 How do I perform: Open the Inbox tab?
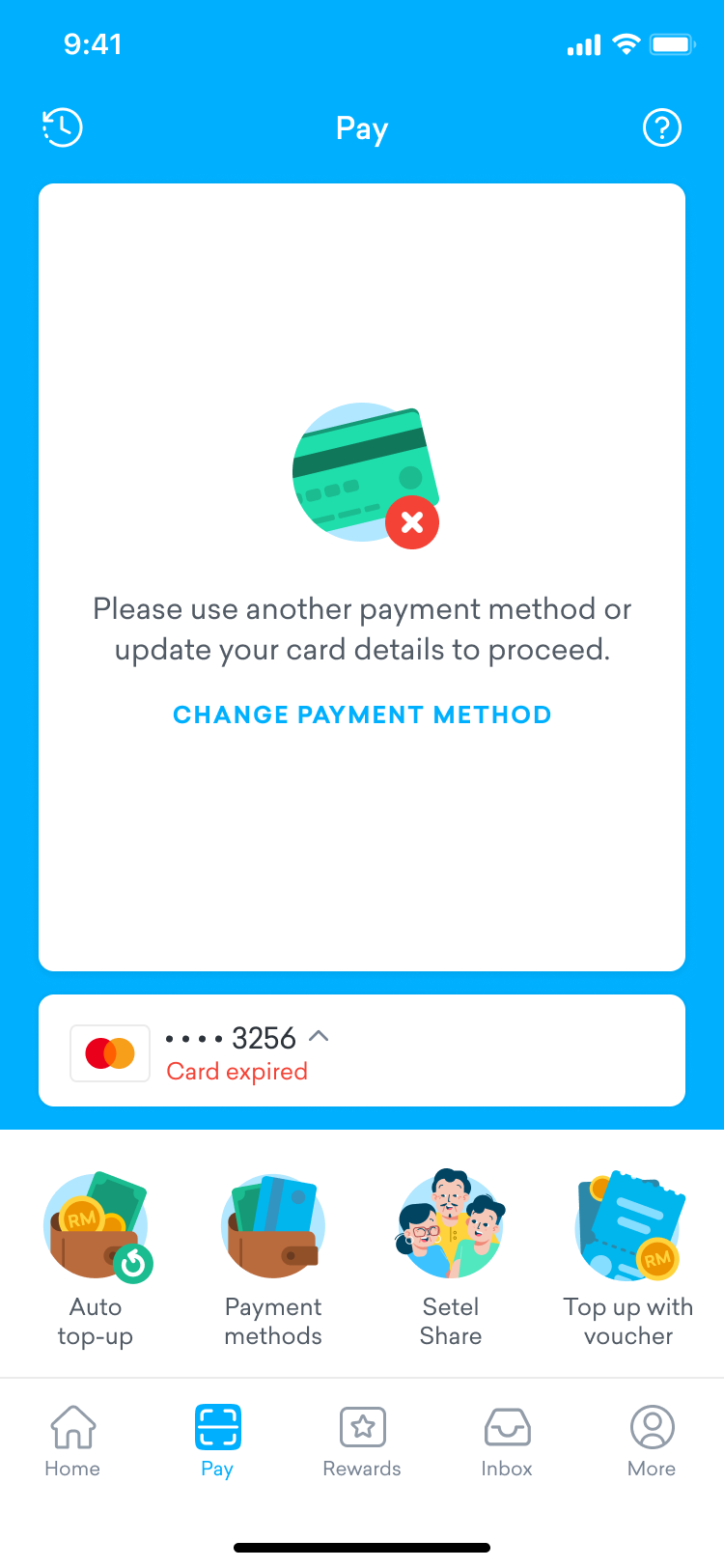pos(507,1442)
